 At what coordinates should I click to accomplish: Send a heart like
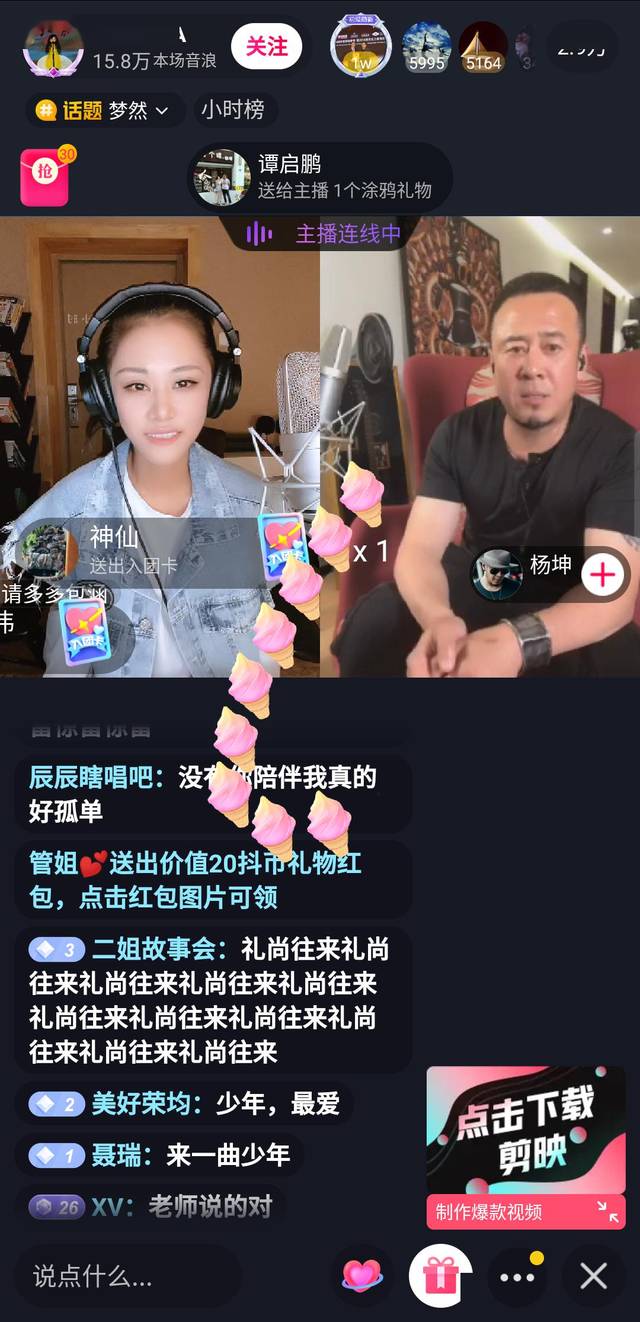point(362,1276)
